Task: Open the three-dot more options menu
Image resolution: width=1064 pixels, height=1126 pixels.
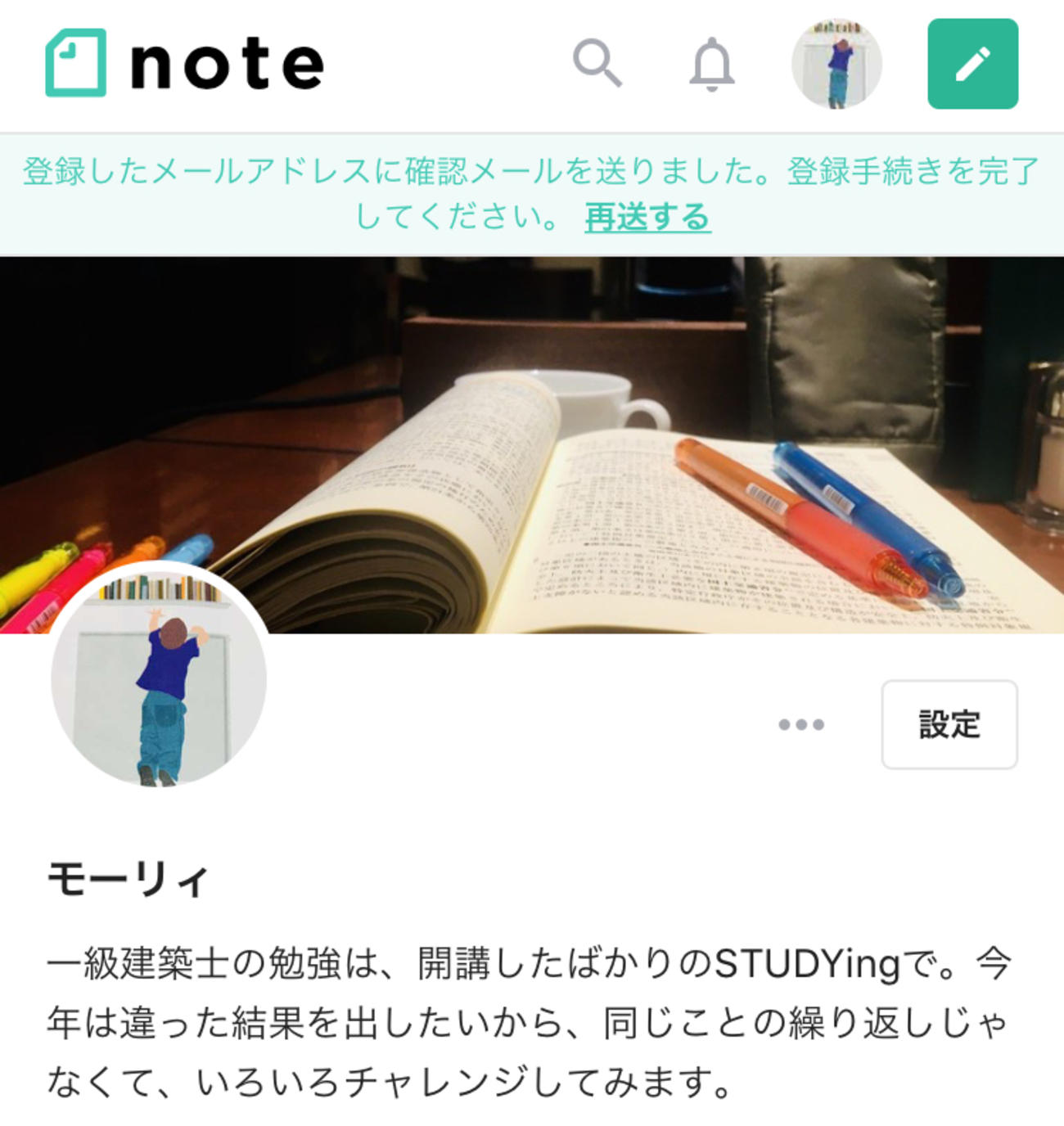Action: 801,724
